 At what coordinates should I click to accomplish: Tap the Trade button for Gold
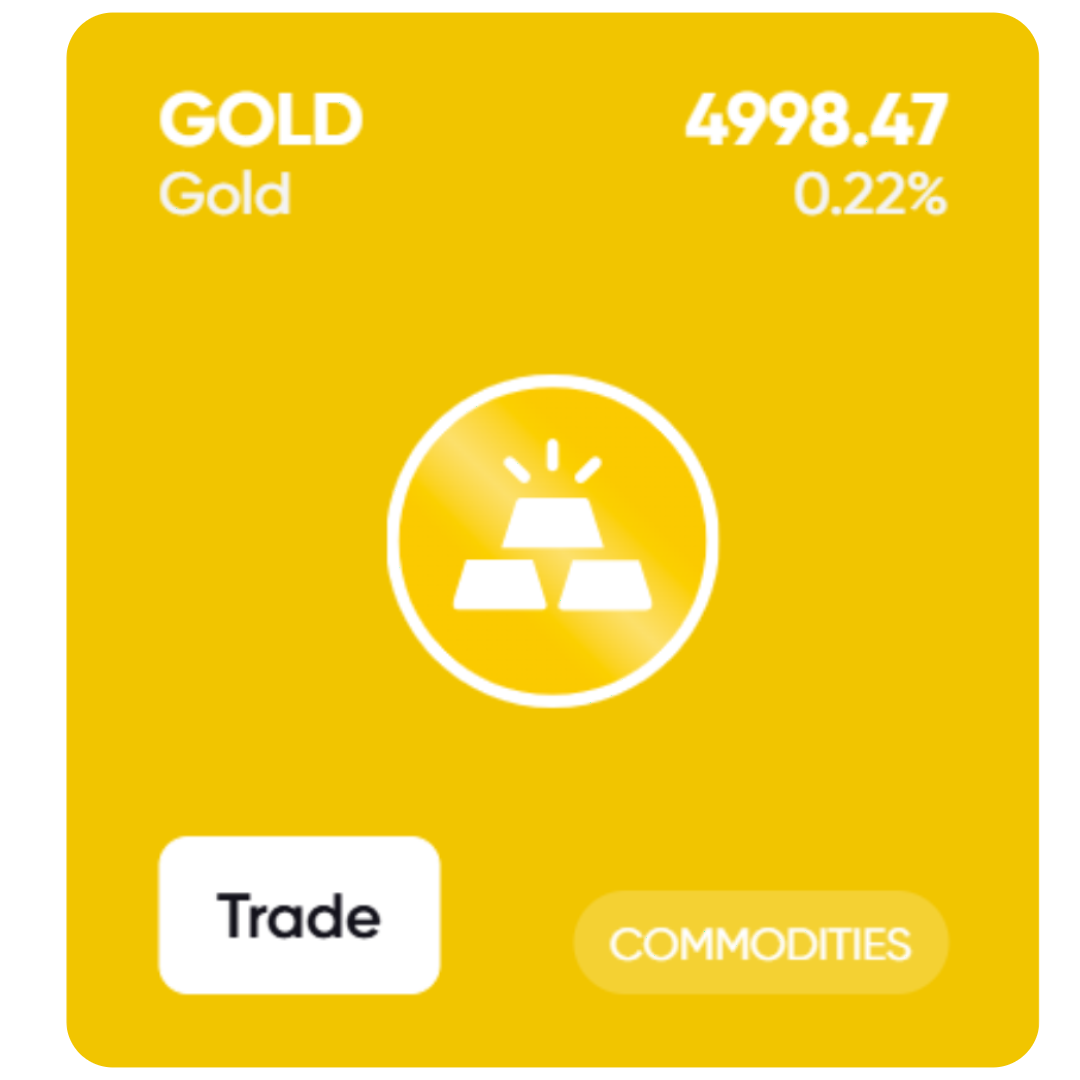(x=299, y=915)
